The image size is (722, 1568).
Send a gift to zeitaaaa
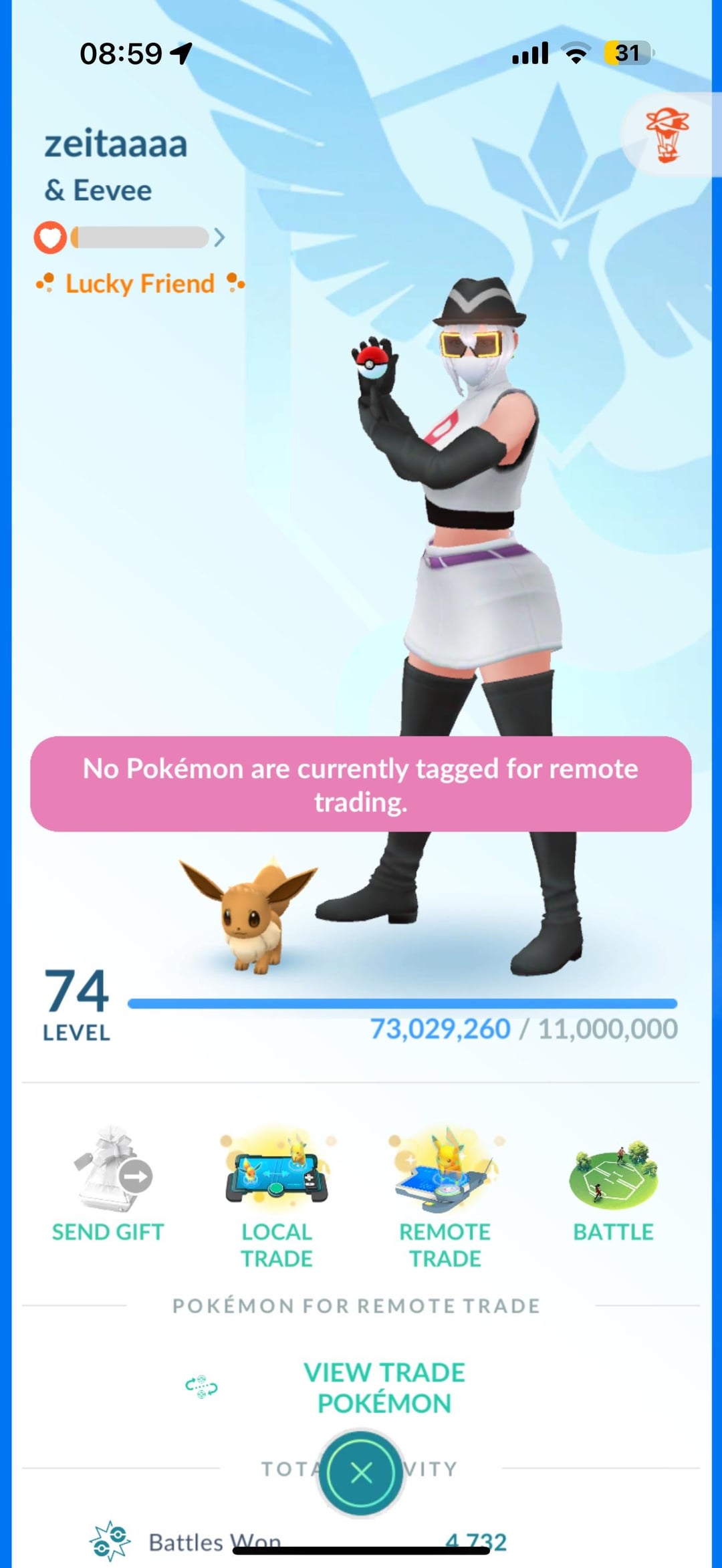tap(108, 1184)
